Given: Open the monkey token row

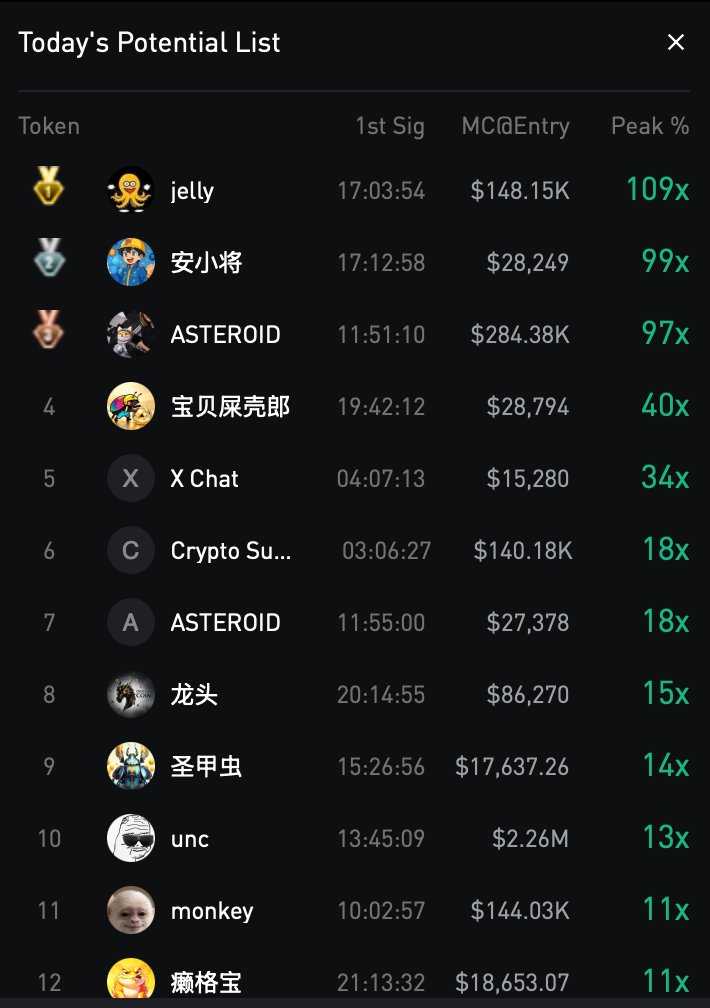Looking at the screenshot, I should click(212, 910).
